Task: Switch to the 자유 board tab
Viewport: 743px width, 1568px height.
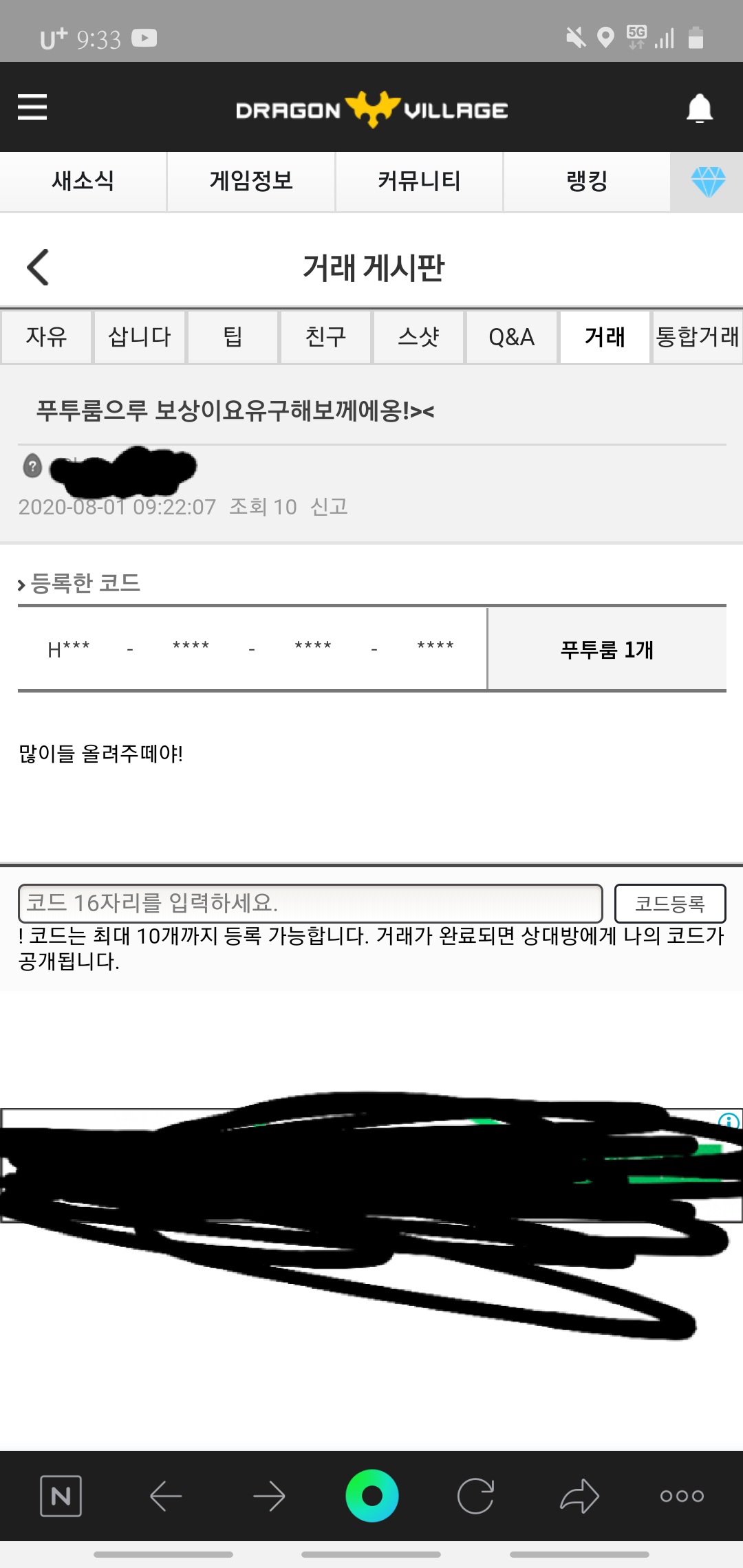Action: [x=47, y=337]
